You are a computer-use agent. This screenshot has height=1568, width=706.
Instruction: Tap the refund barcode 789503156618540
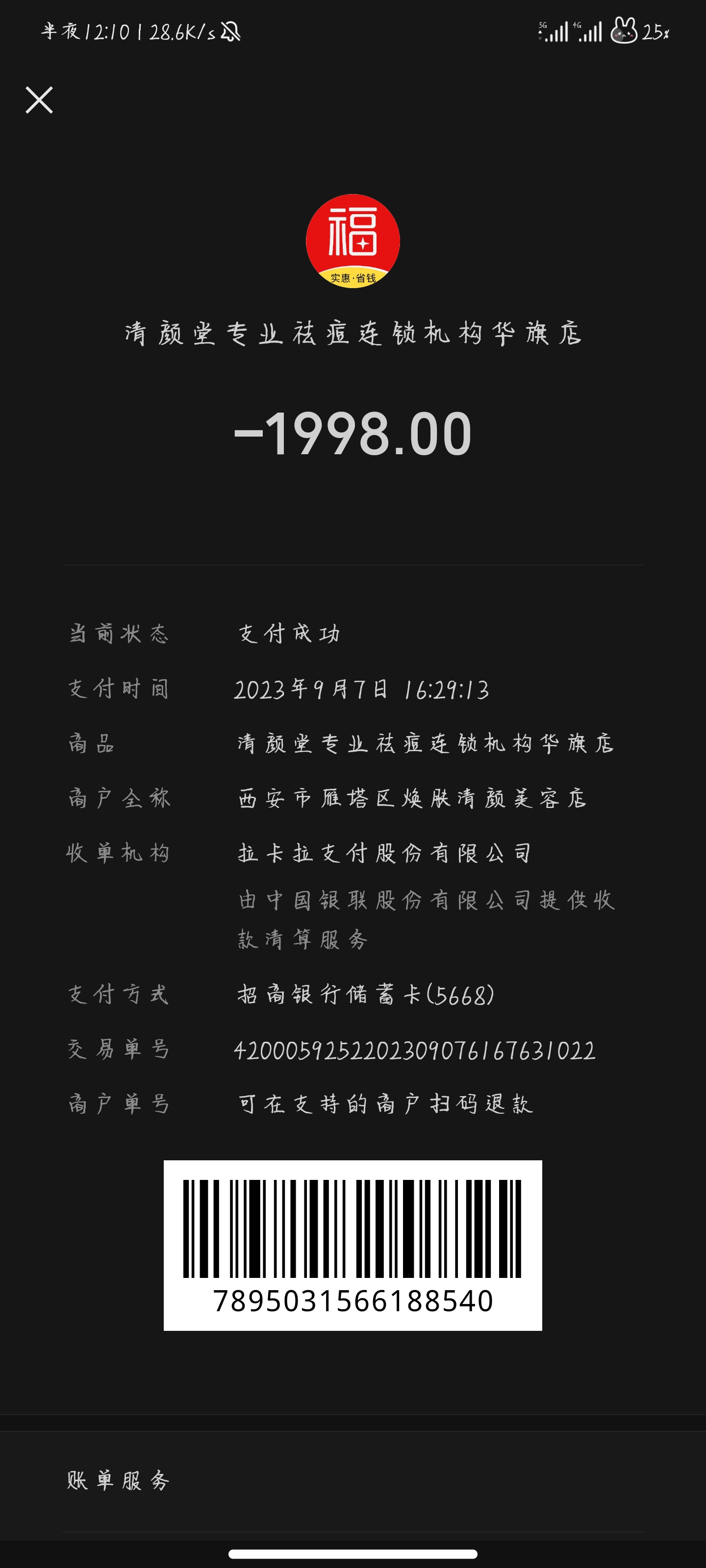click(353, 1244)
